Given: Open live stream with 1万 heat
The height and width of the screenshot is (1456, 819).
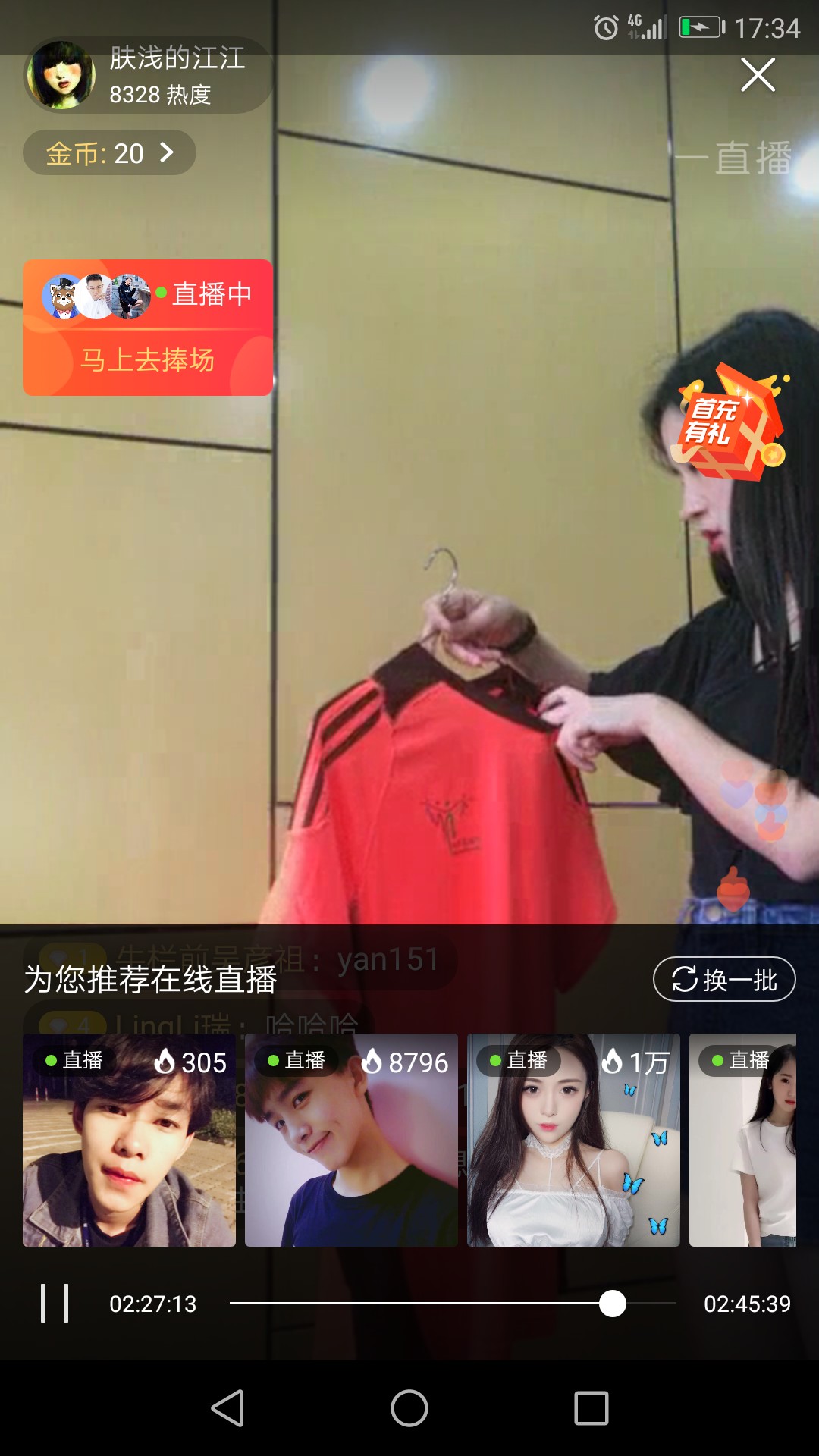Looking at the screenshot, I should click(573, 1140).
